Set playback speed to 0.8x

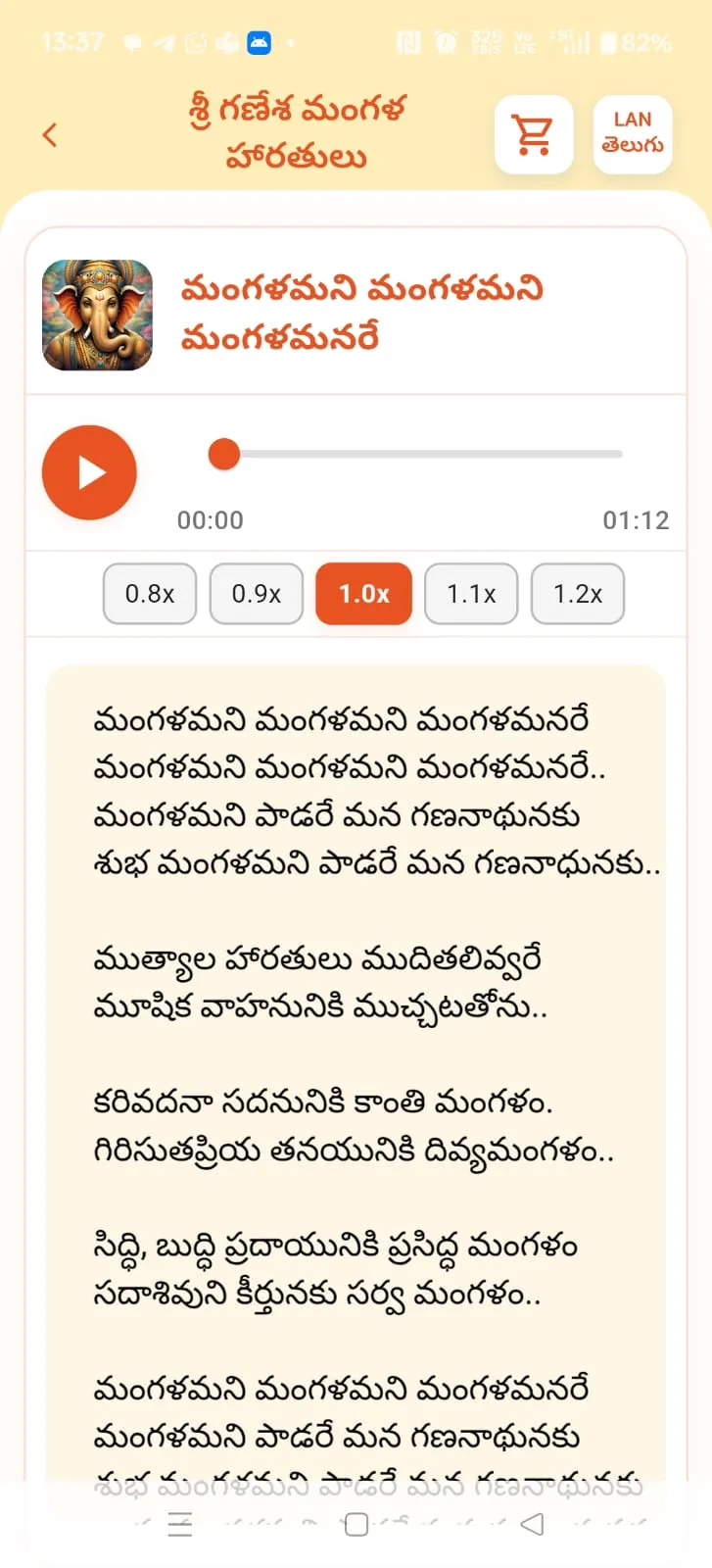[x=150, y=594]
